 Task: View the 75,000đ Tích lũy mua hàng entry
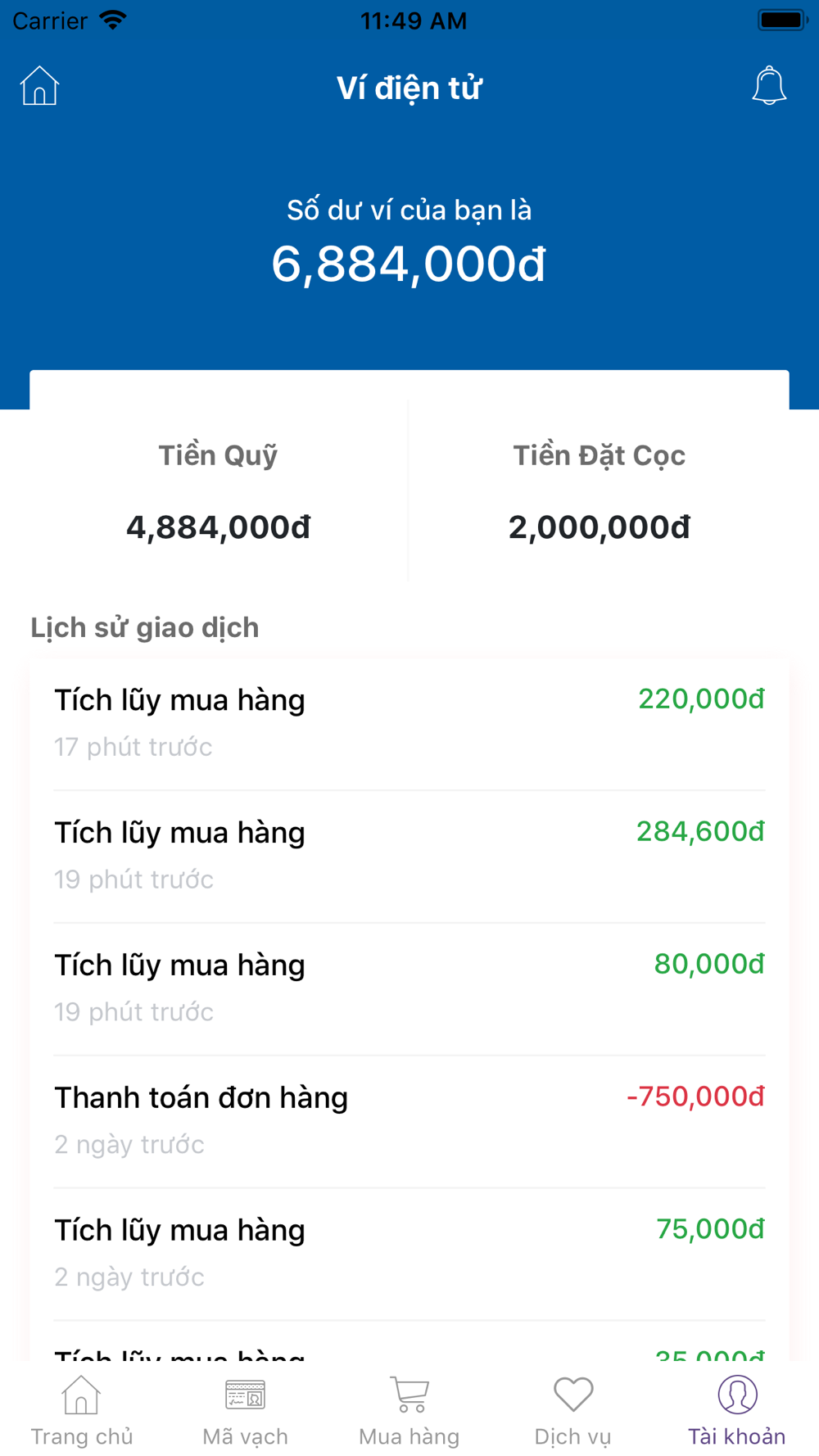(409, 1255)
